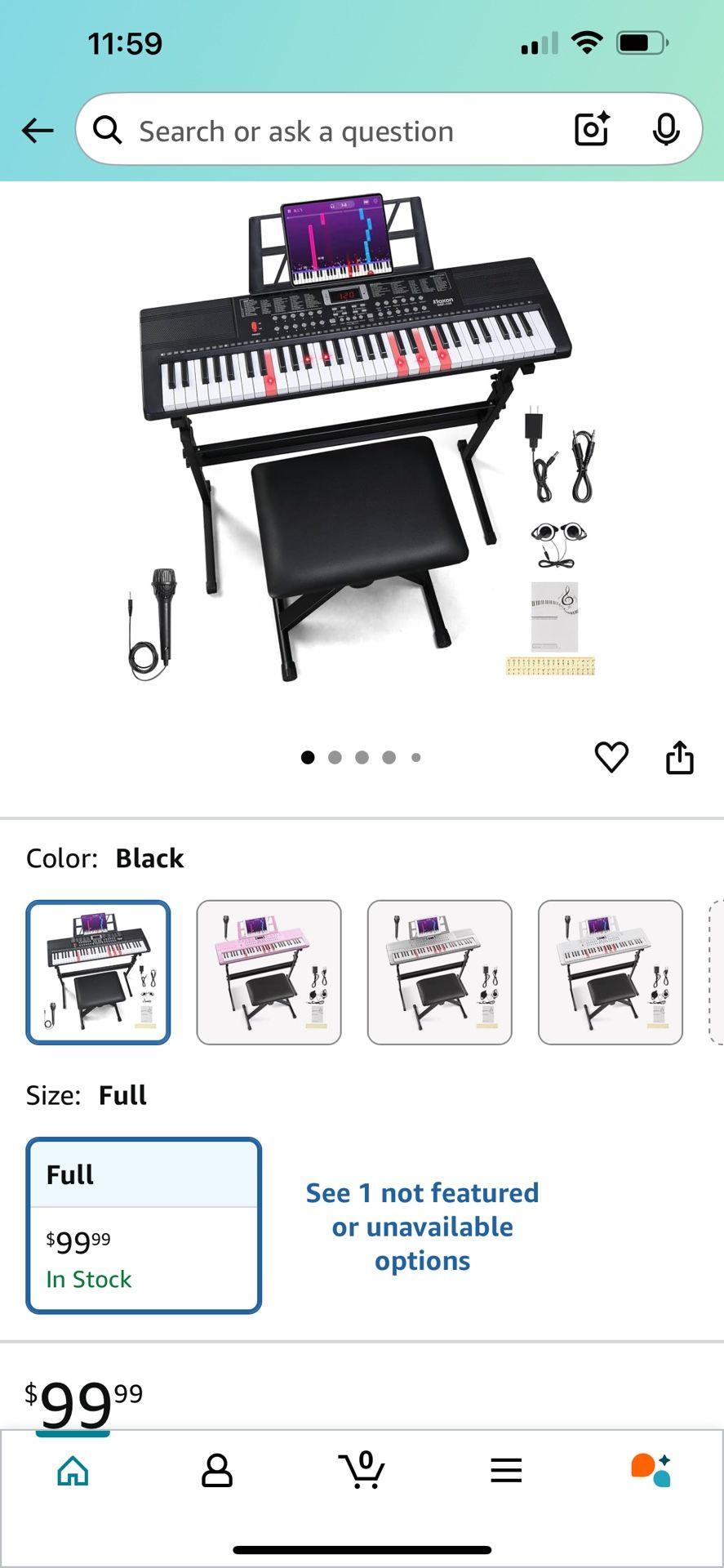Choose the silver keyboard color option
Screen dimensions: 724x1568
pyautogui.click(x=439, y=972)
